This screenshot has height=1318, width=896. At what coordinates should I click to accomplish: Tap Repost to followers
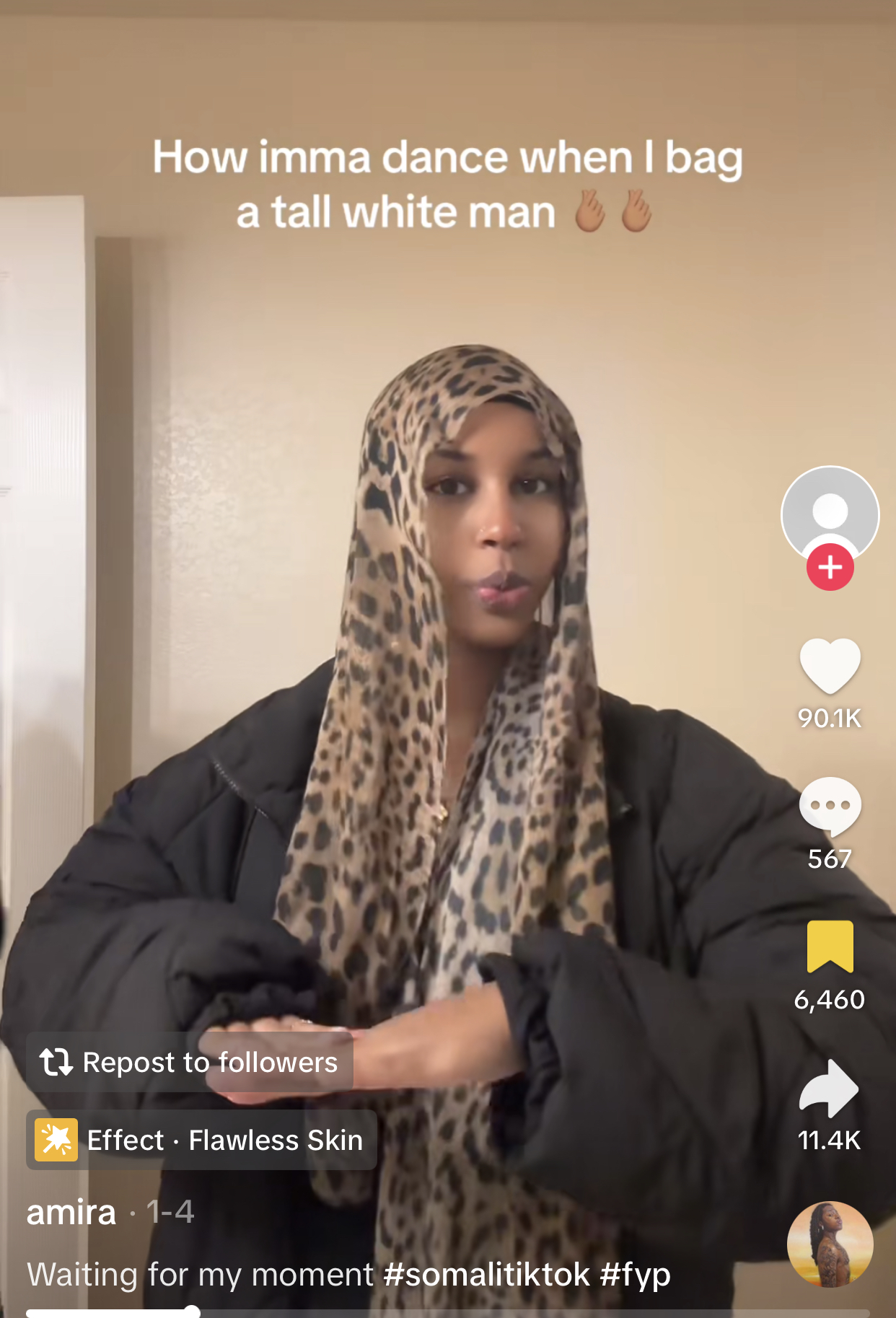(190, 1062)
